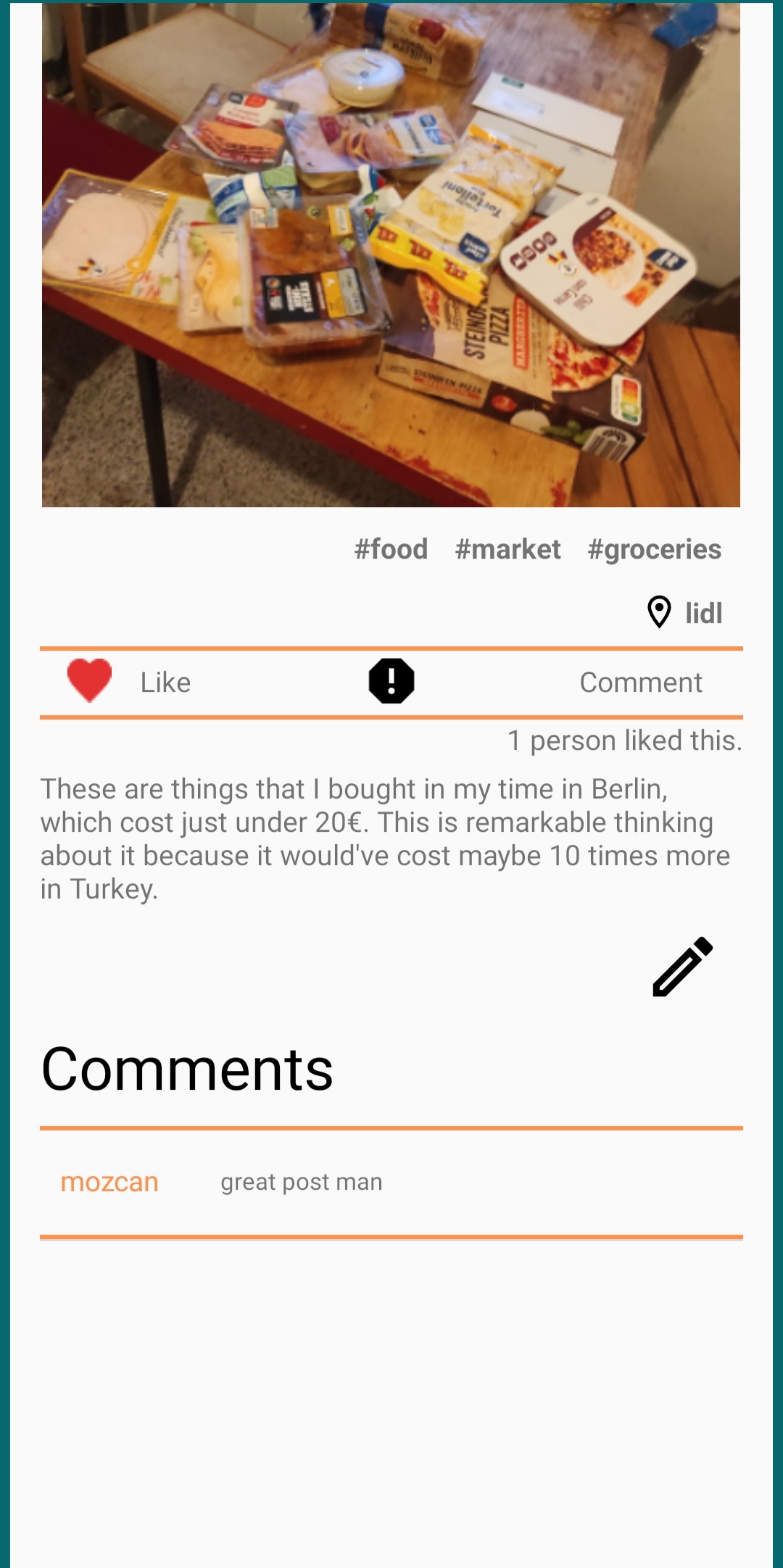Tap the Comment button
Image resolution: width=783 pixels, height=1568 pixels.
pos(641,683)
